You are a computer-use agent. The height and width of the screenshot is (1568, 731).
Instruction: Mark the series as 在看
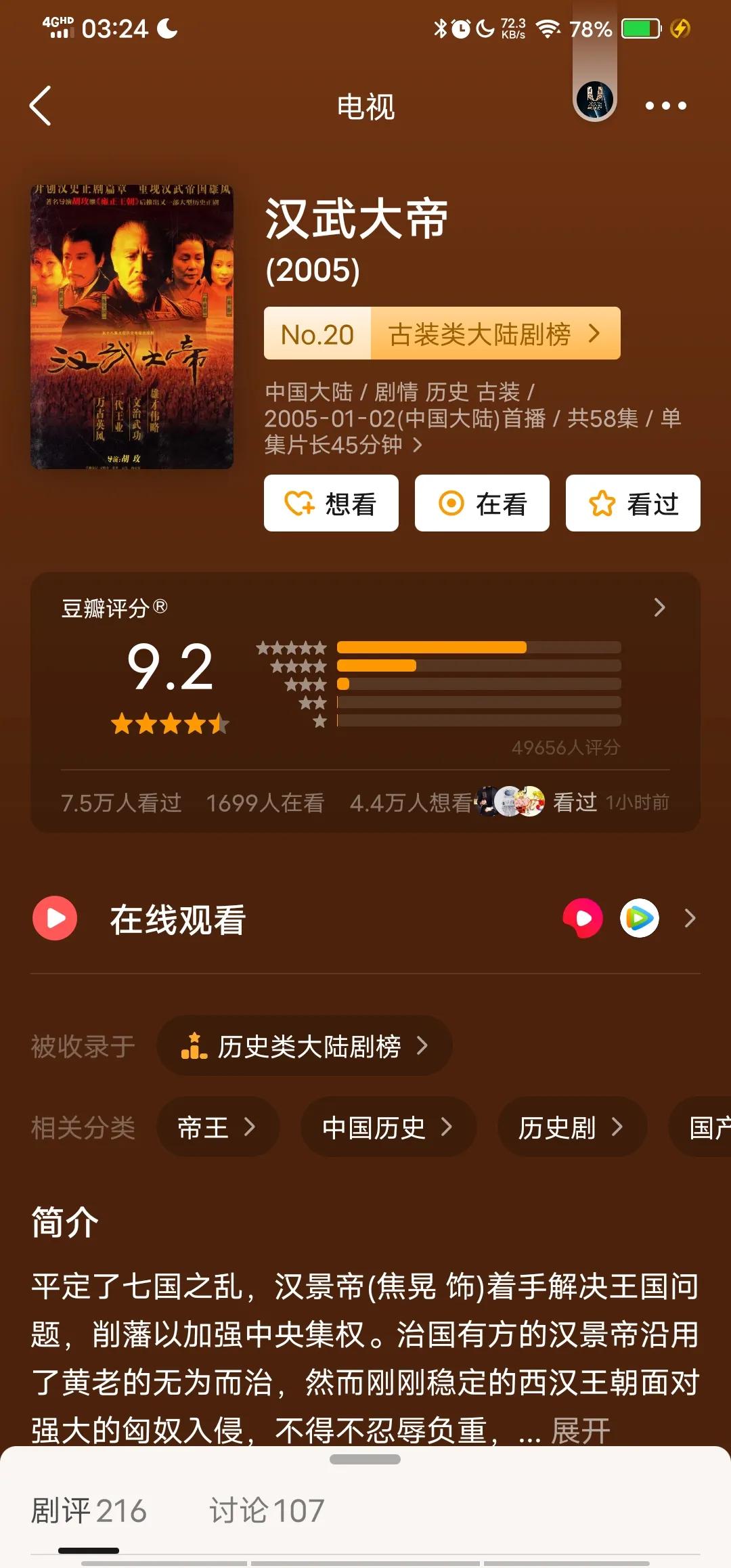[x=482, y=503]
